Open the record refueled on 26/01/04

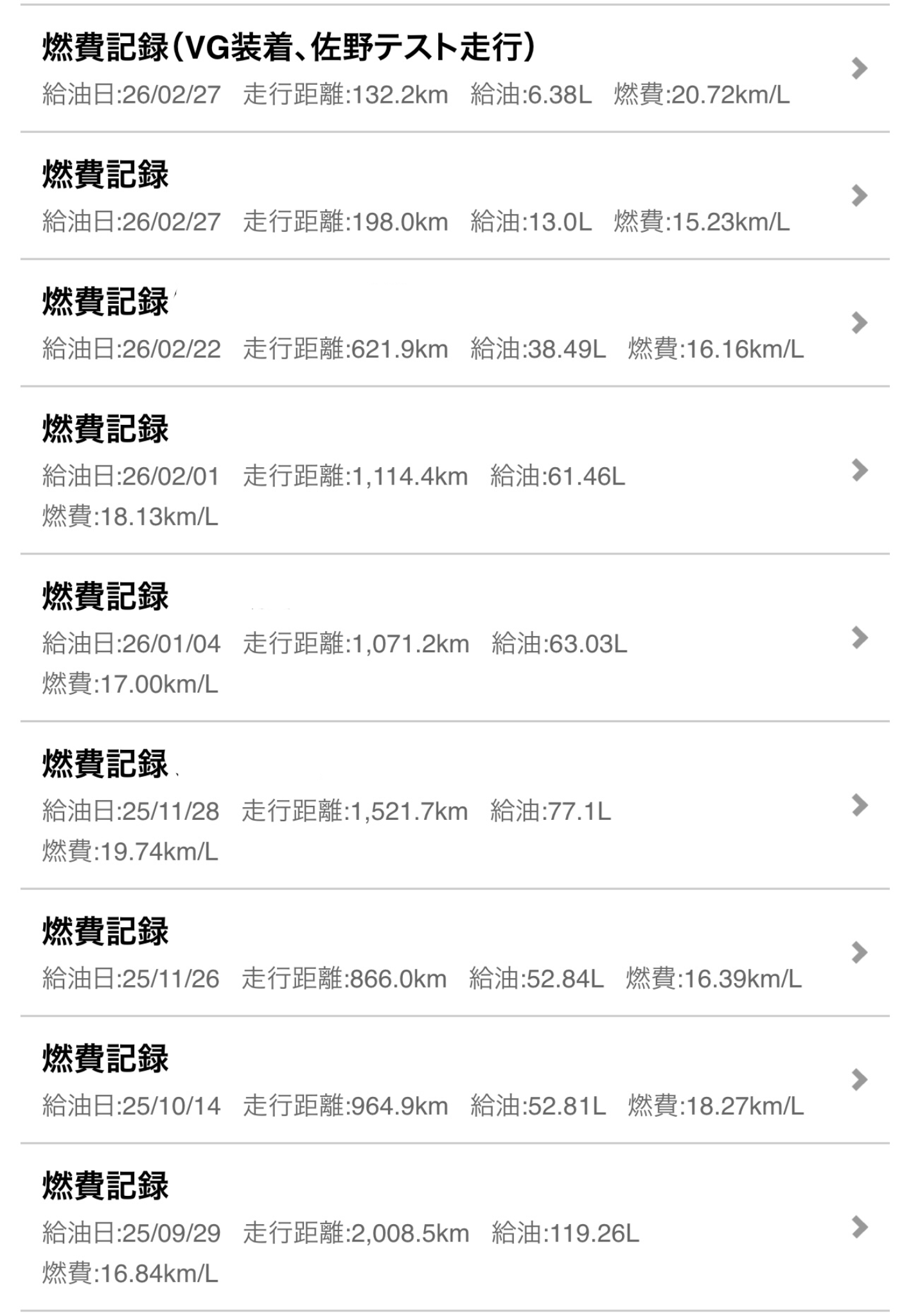tap(455, 637)
